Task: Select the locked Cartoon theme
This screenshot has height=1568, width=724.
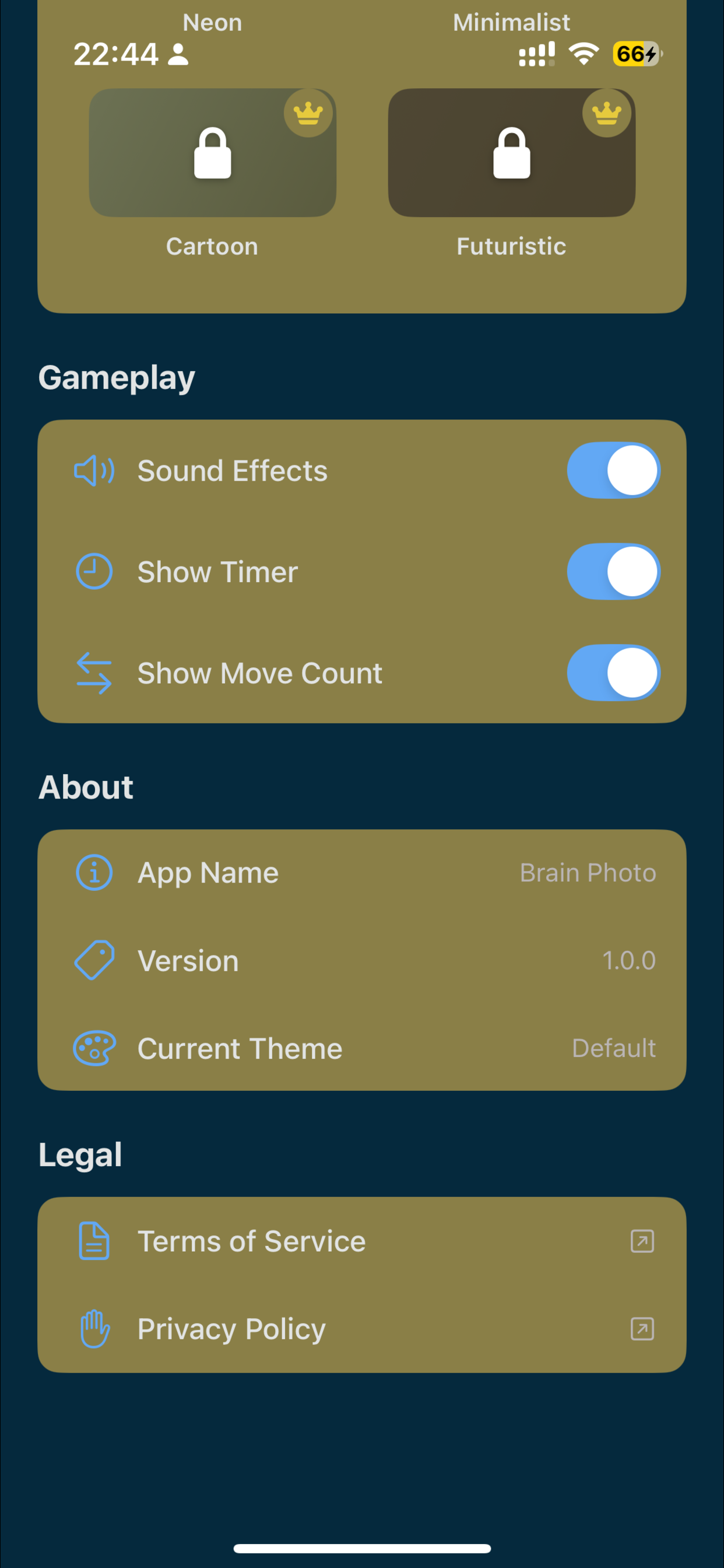Action: tap(212, 153)
